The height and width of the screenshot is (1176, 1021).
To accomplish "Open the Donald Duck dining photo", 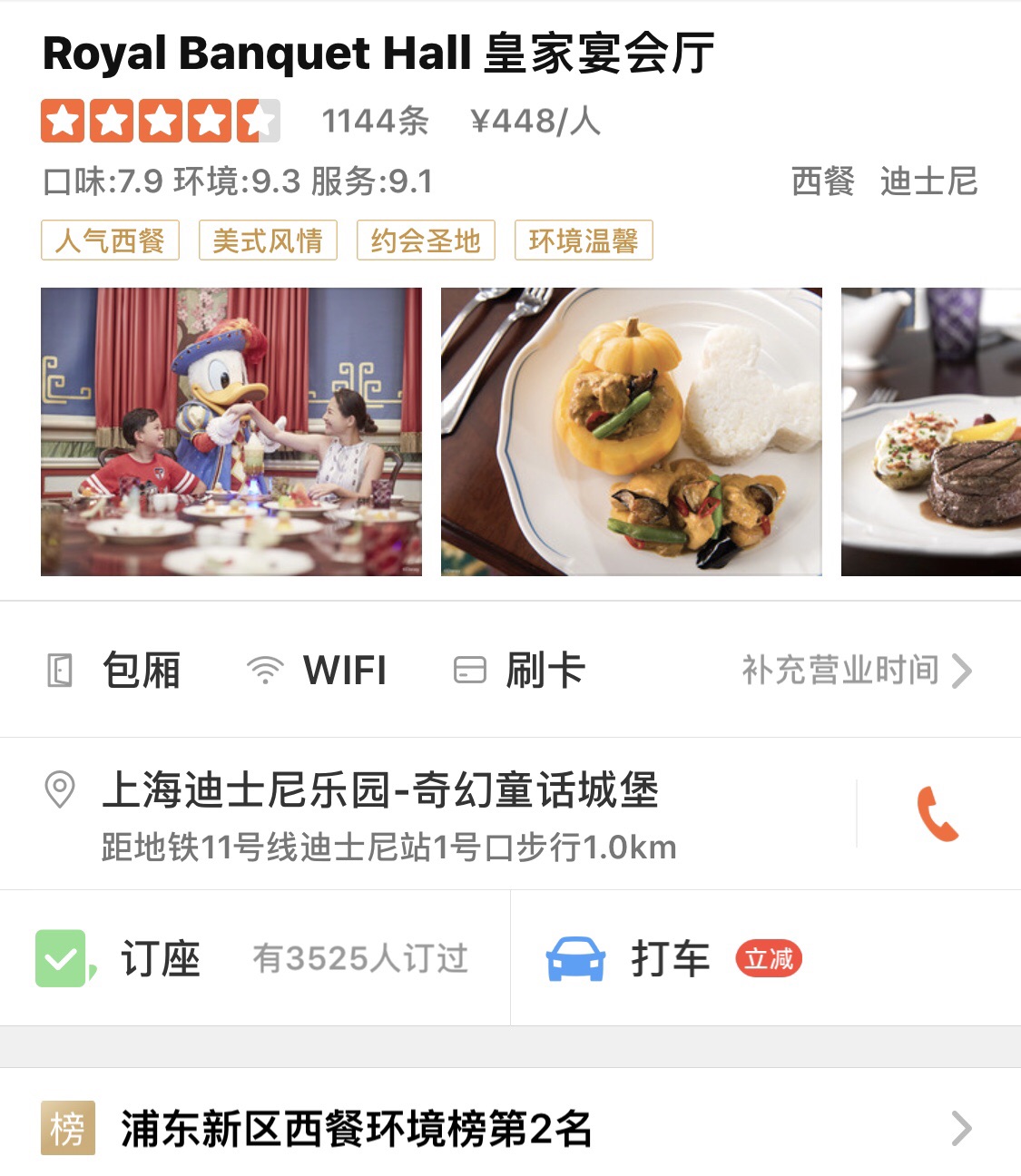I will click(231, 431).
